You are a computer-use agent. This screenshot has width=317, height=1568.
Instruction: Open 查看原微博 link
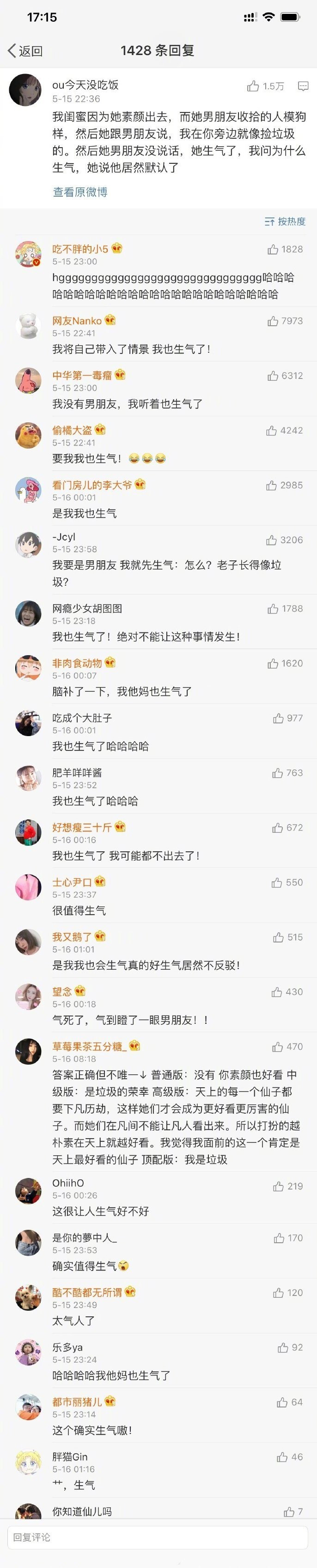tap(79, 192)
